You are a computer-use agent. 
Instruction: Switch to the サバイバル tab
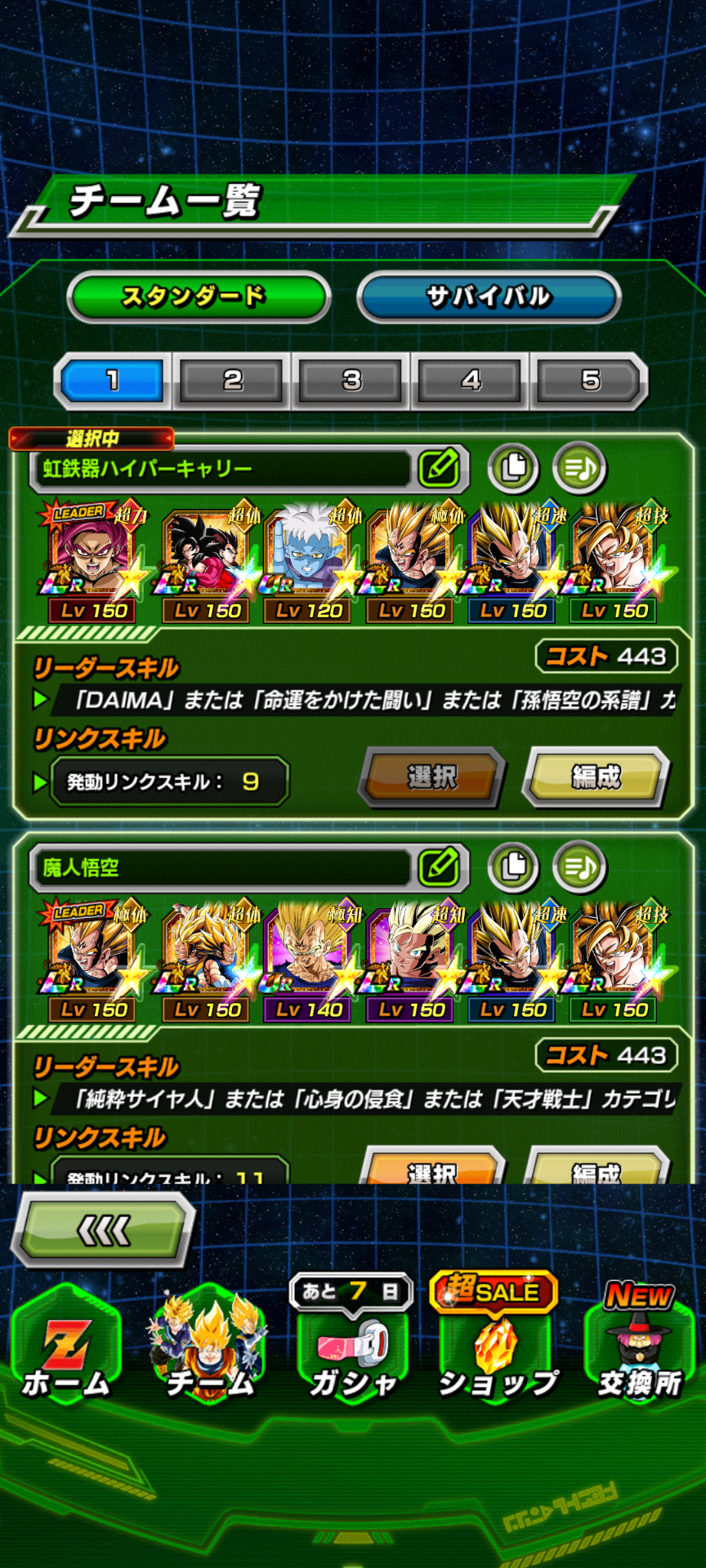point(488,296)
